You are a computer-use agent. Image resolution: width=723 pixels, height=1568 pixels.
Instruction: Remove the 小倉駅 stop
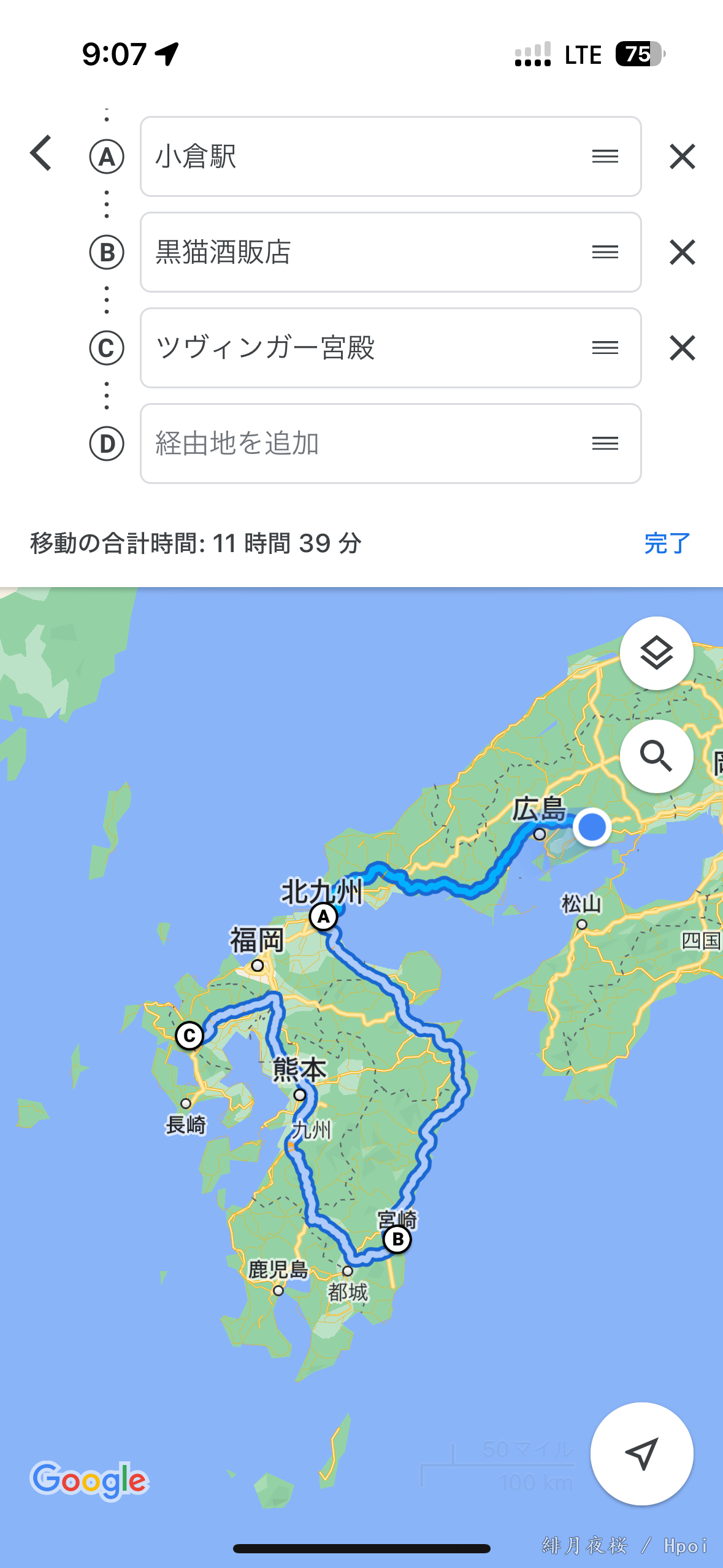pyautogui.click(x=682, y=156)
